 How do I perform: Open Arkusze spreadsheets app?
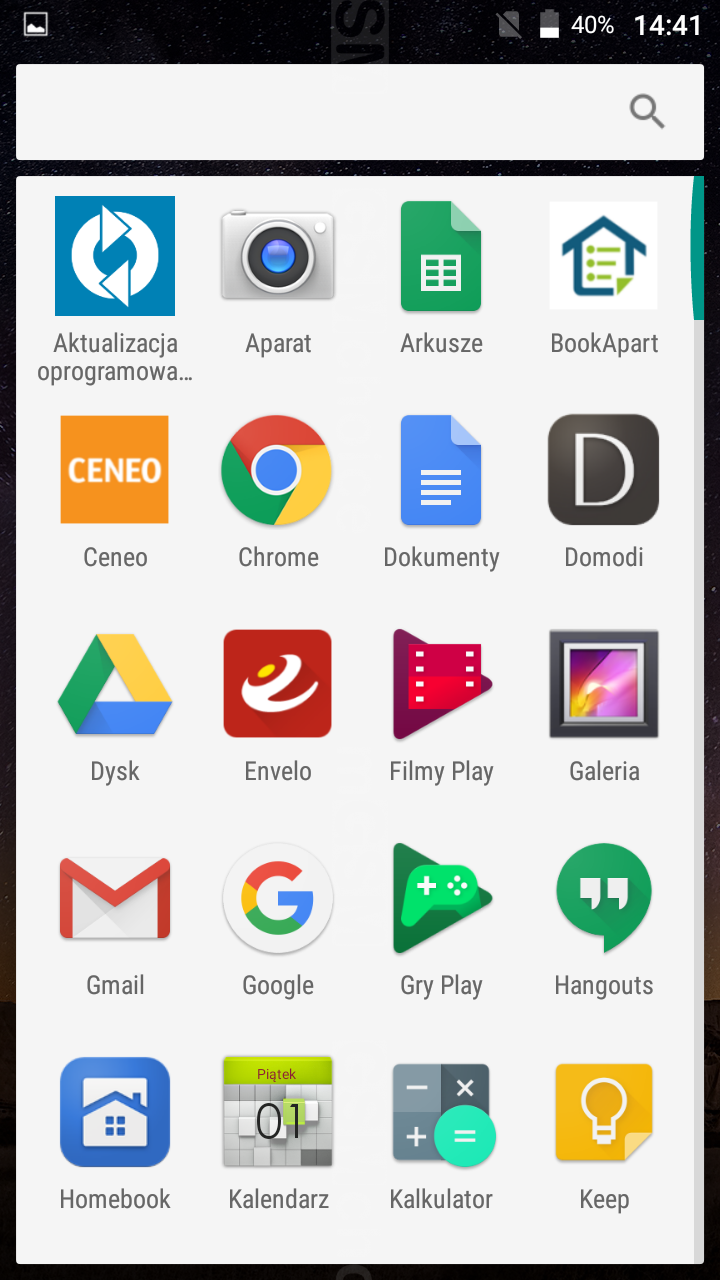tap(441, 257)
